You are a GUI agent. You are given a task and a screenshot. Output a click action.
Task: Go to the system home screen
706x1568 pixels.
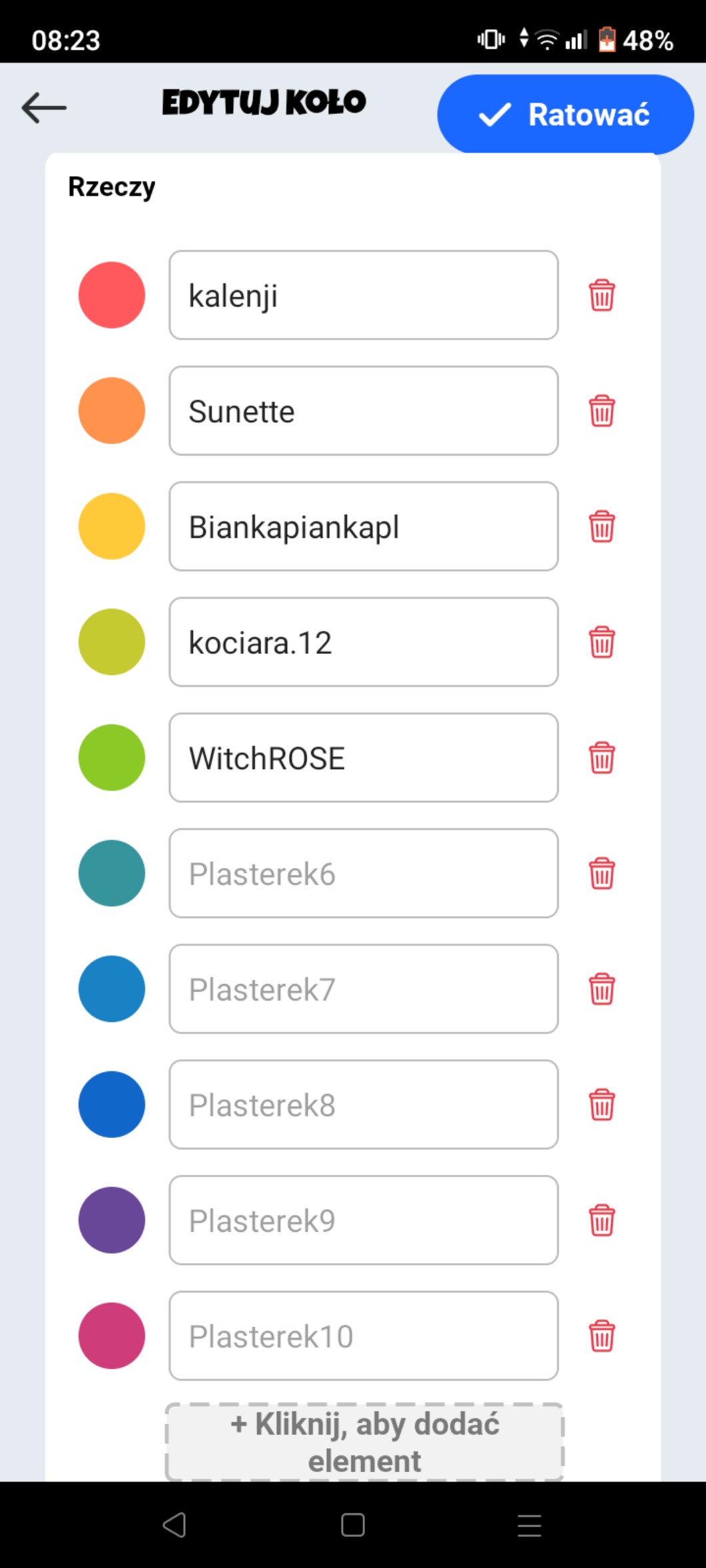[x=352, y=1525]
